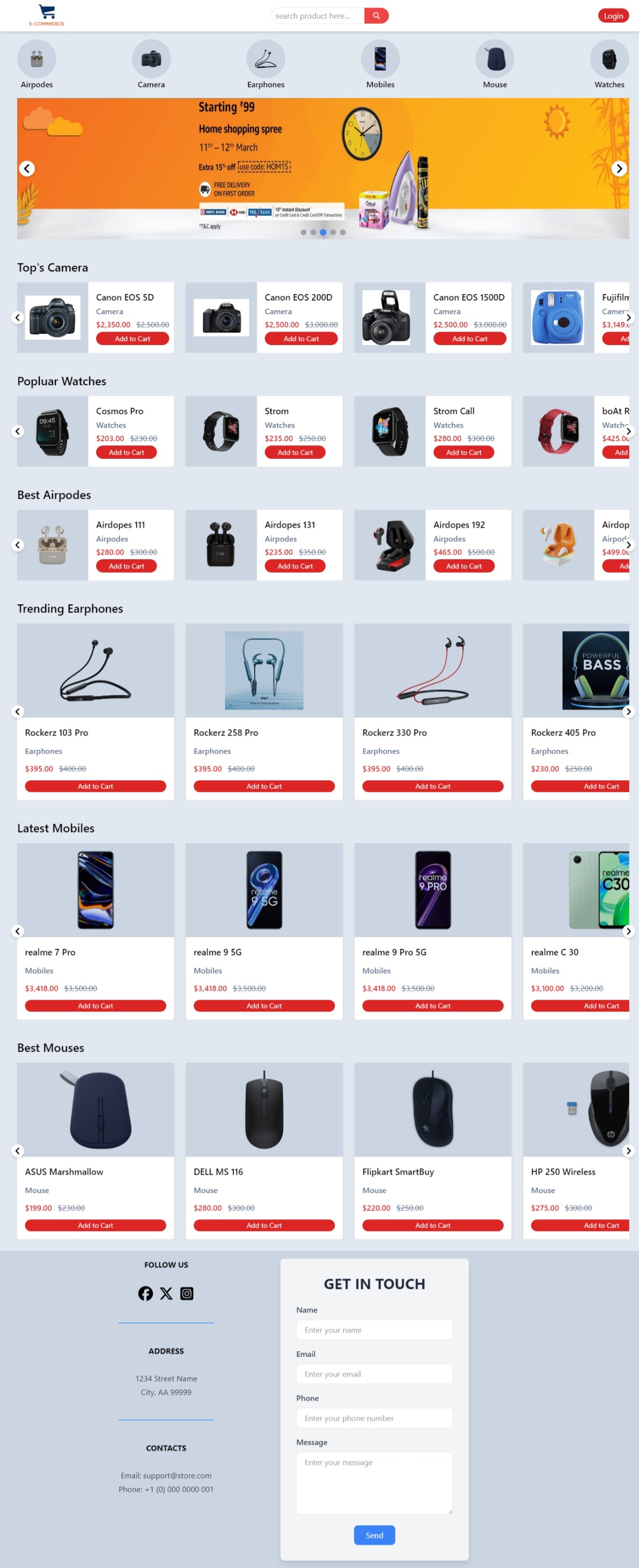Screen dimensions: 639x1568
Task: Visit the Instagram follow icon
Action: tap(187, 1293)
